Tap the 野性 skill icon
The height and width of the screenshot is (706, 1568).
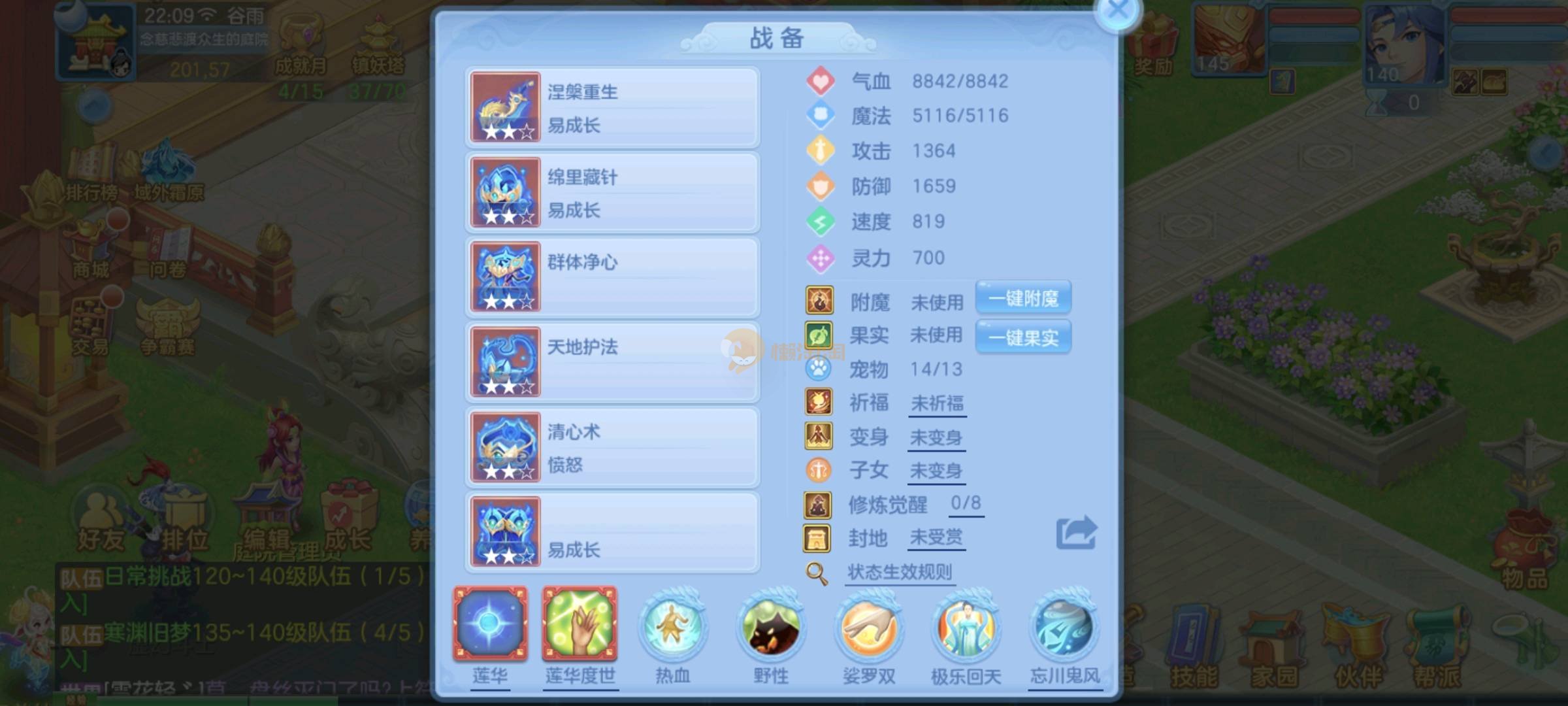pyautogui.click(x=770, y=628)
